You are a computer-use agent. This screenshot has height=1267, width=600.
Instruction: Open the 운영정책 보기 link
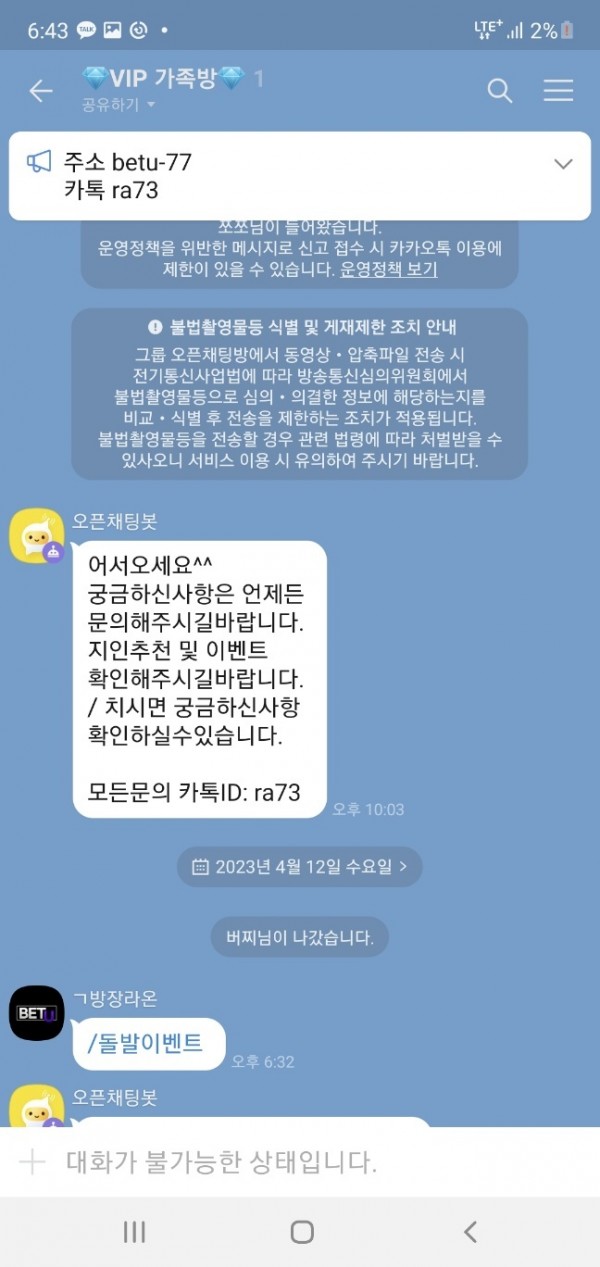point(388,269)
